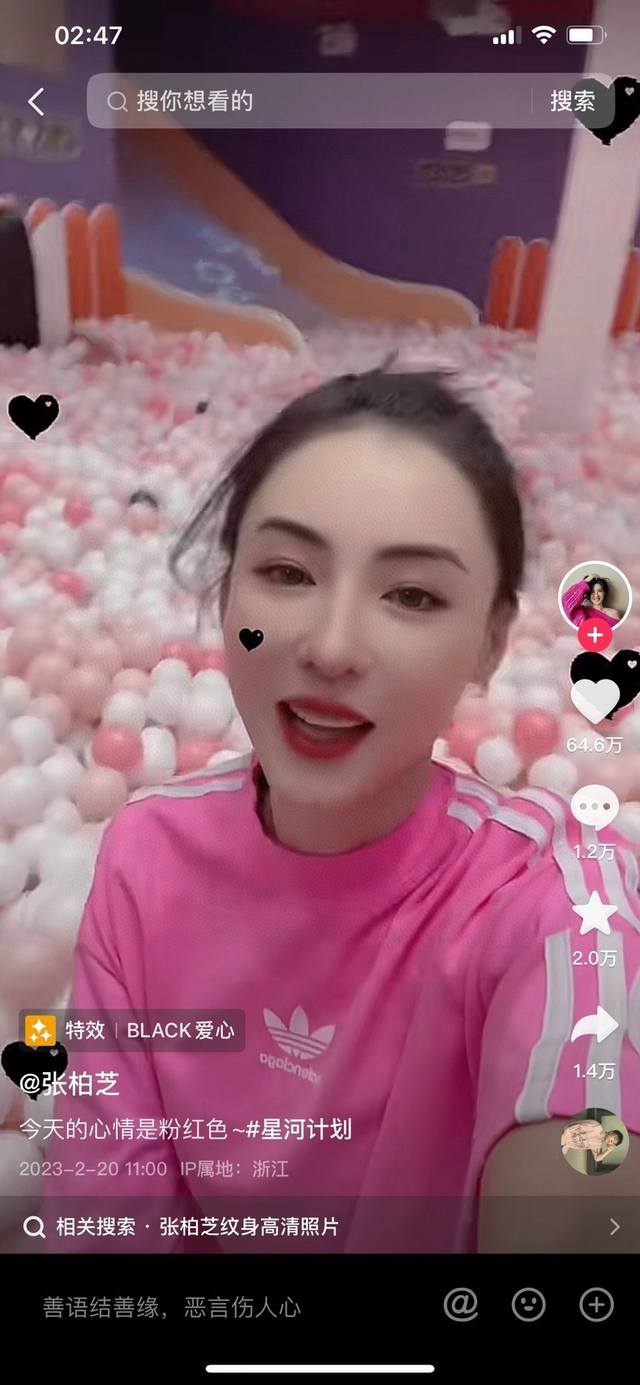Favorite this video with the star icon

point(595,913)
